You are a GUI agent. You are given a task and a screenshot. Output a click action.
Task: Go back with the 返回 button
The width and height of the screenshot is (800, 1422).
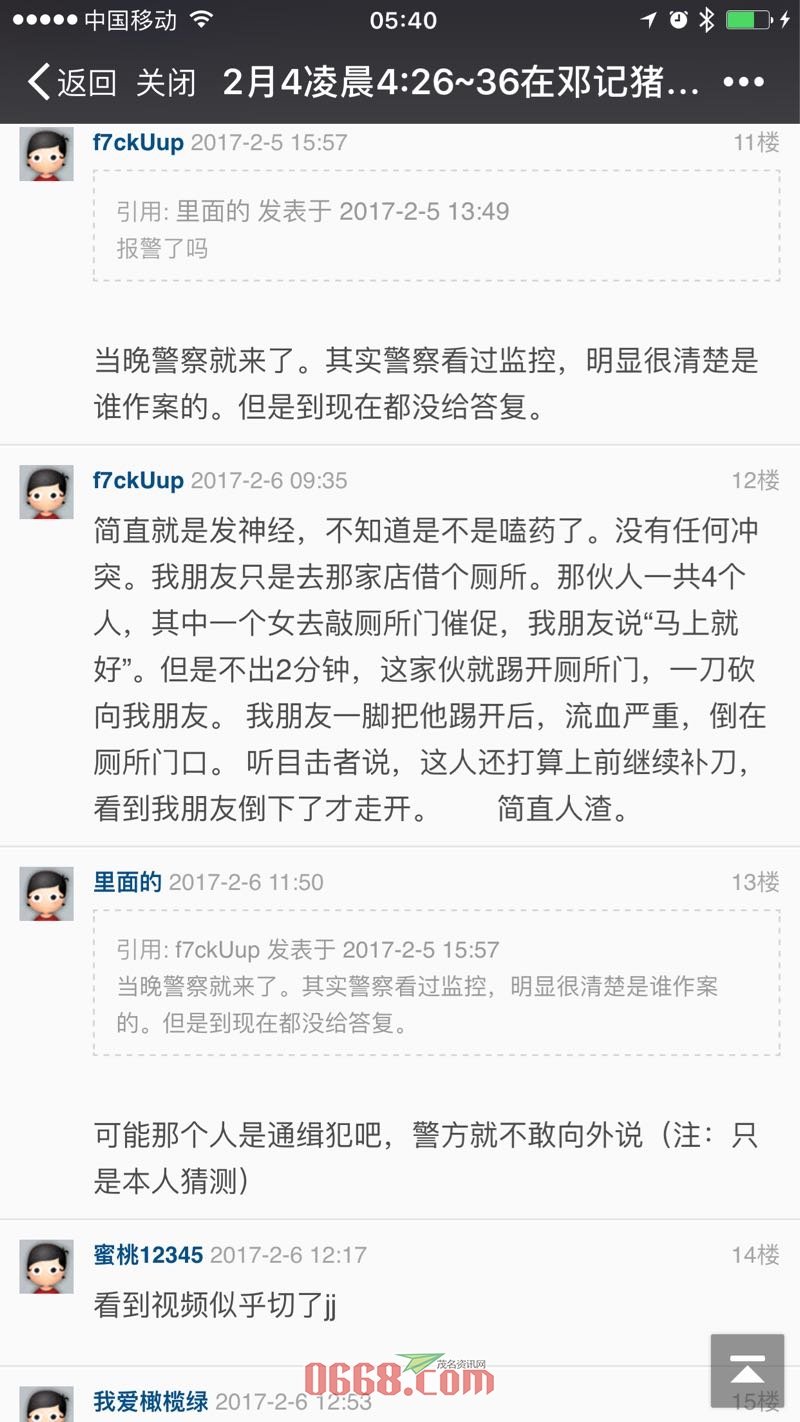72,83
